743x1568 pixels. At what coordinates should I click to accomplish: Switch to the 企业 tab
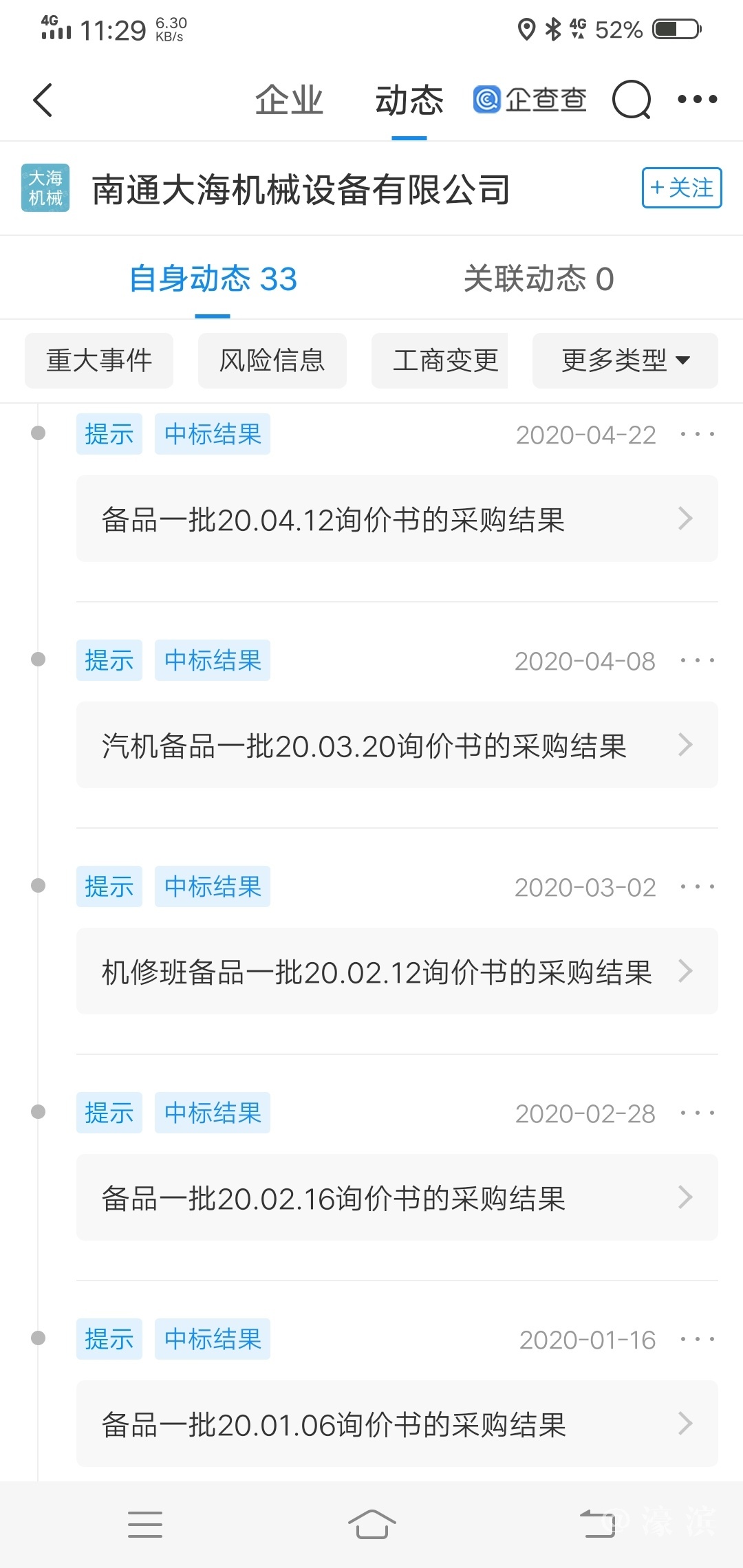(289, 100)
